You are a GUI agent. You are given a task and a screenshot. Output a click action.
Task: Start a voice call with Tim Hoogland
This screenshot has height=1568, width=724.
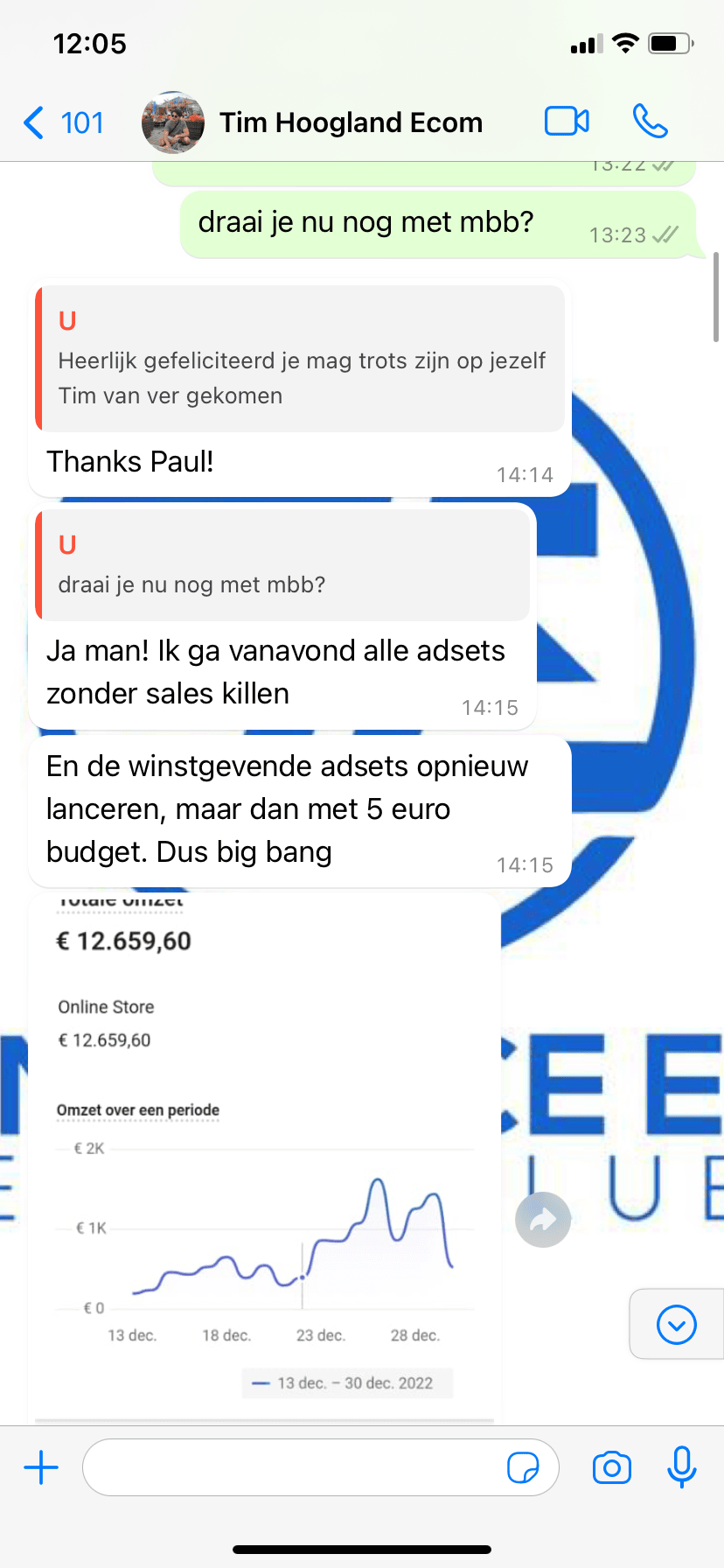pos(650,122)
